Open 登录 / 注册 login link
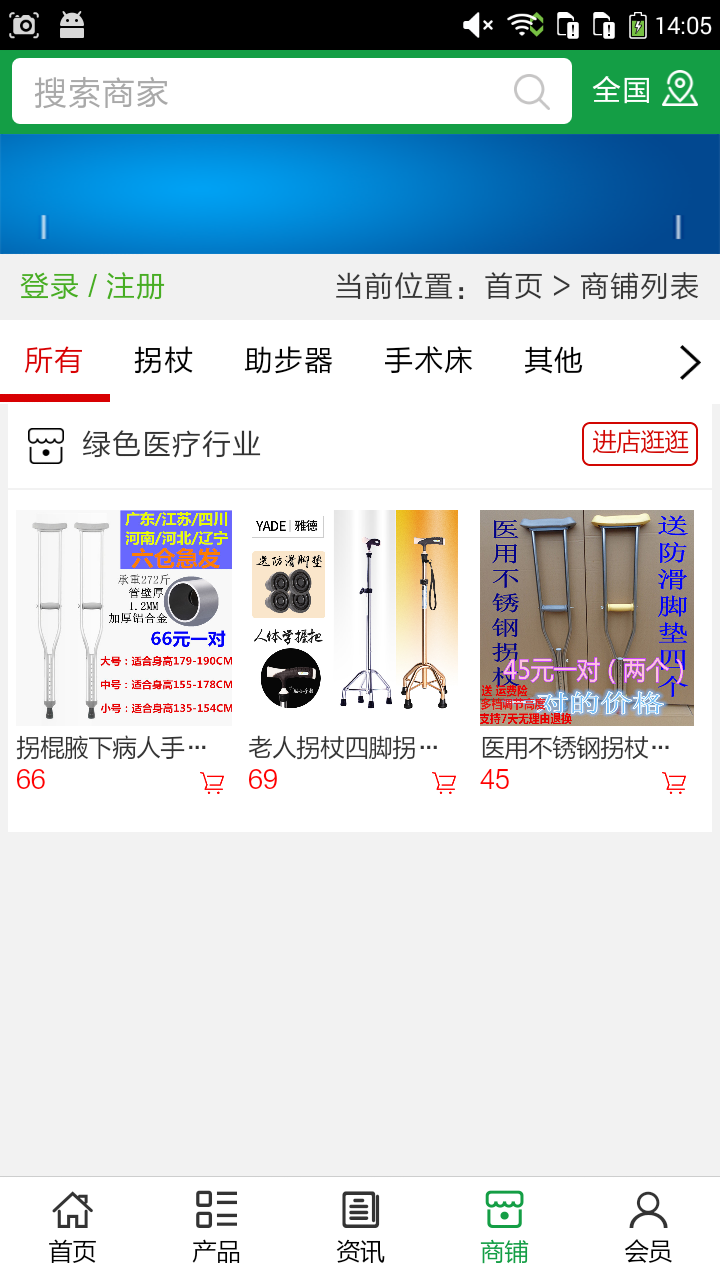The height and width of the screenshot is (1280, 720). 92,287
